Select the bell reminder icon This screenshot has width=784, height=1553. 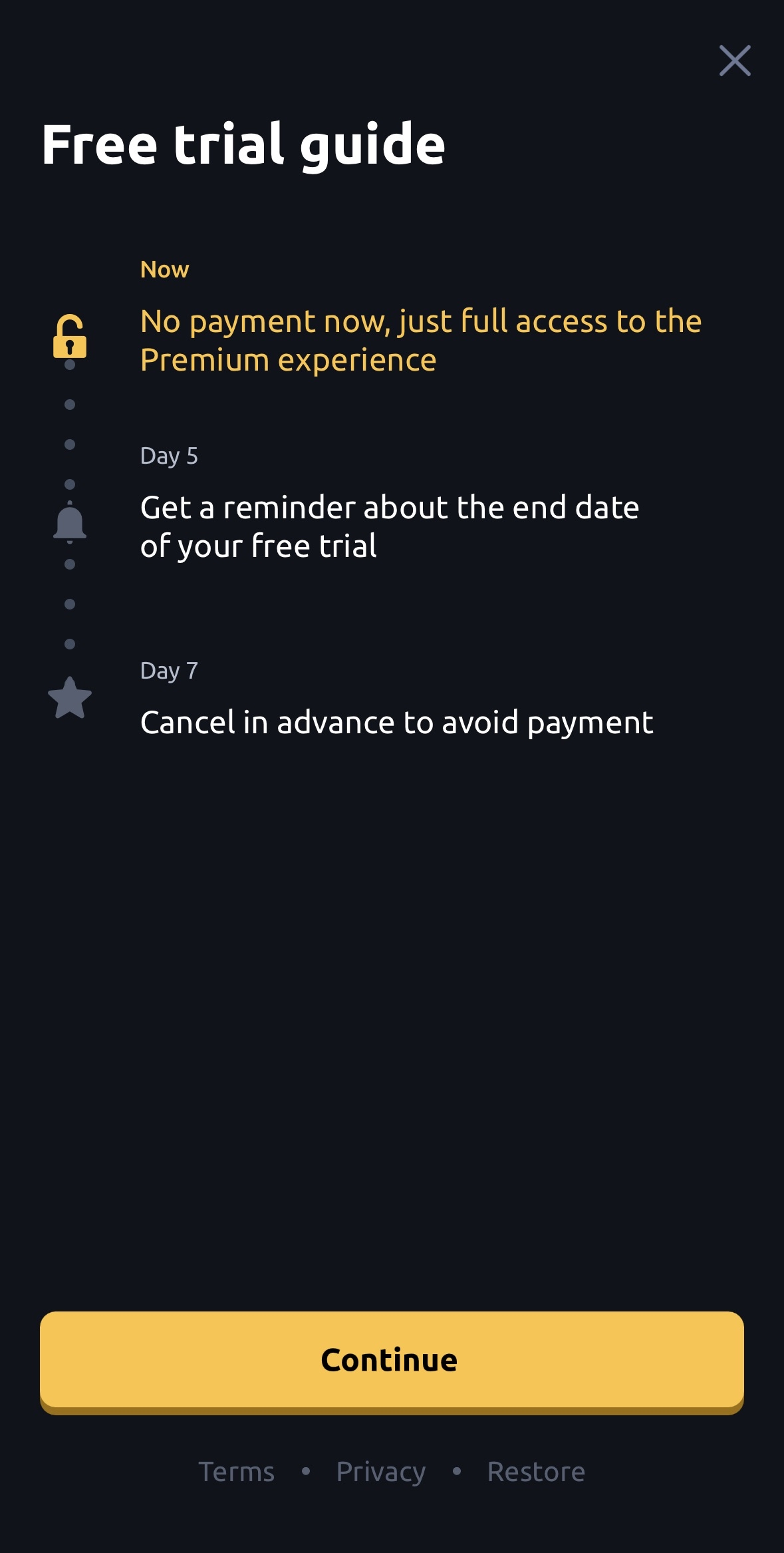pyautogui.click(x=70, y=522)
